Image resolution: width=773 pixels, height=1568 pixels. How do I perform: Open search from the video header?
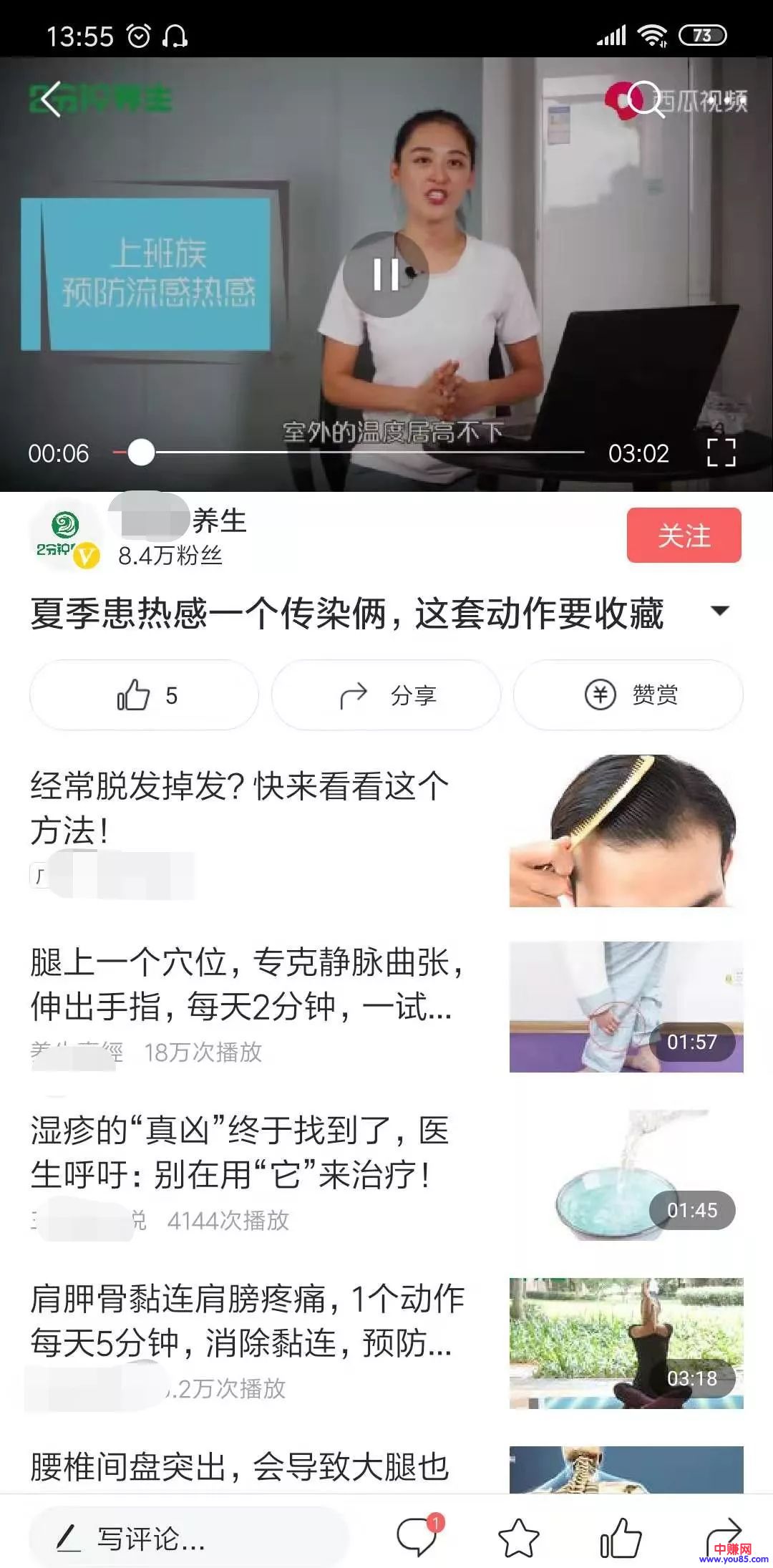pos(646,100)
